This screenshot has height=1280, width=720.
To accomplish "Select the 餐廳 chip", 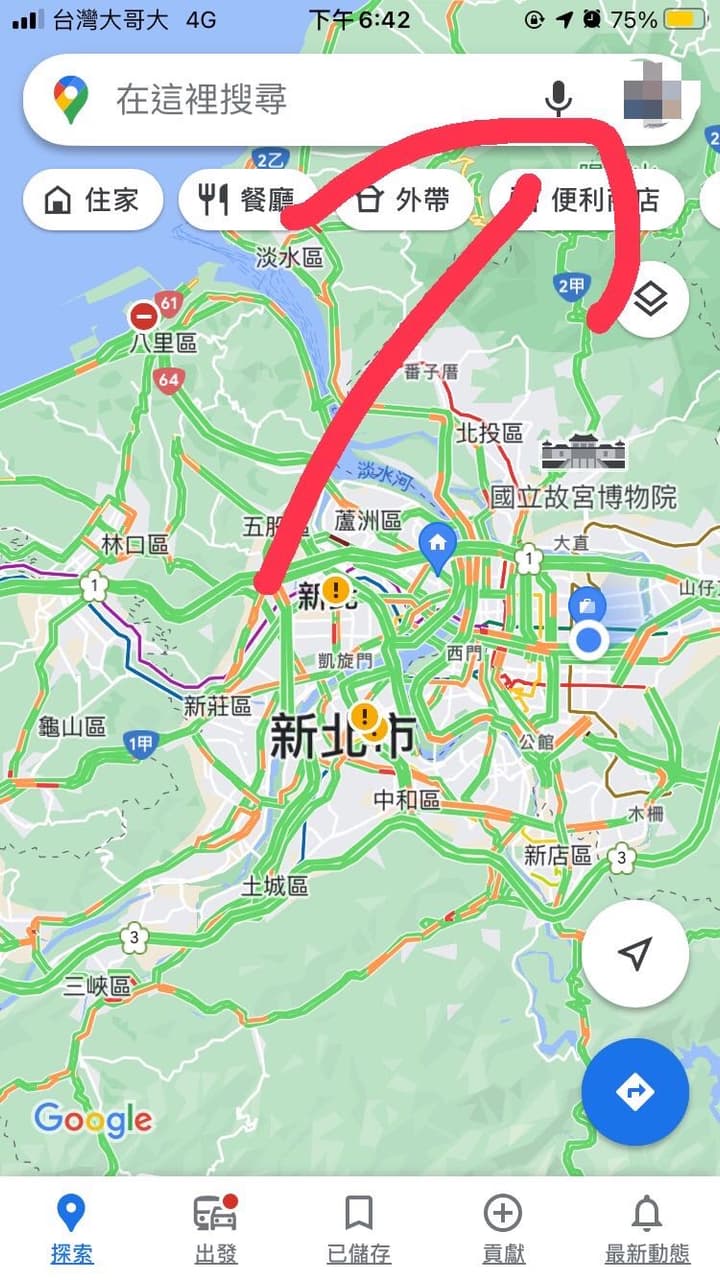I will 248,199.
